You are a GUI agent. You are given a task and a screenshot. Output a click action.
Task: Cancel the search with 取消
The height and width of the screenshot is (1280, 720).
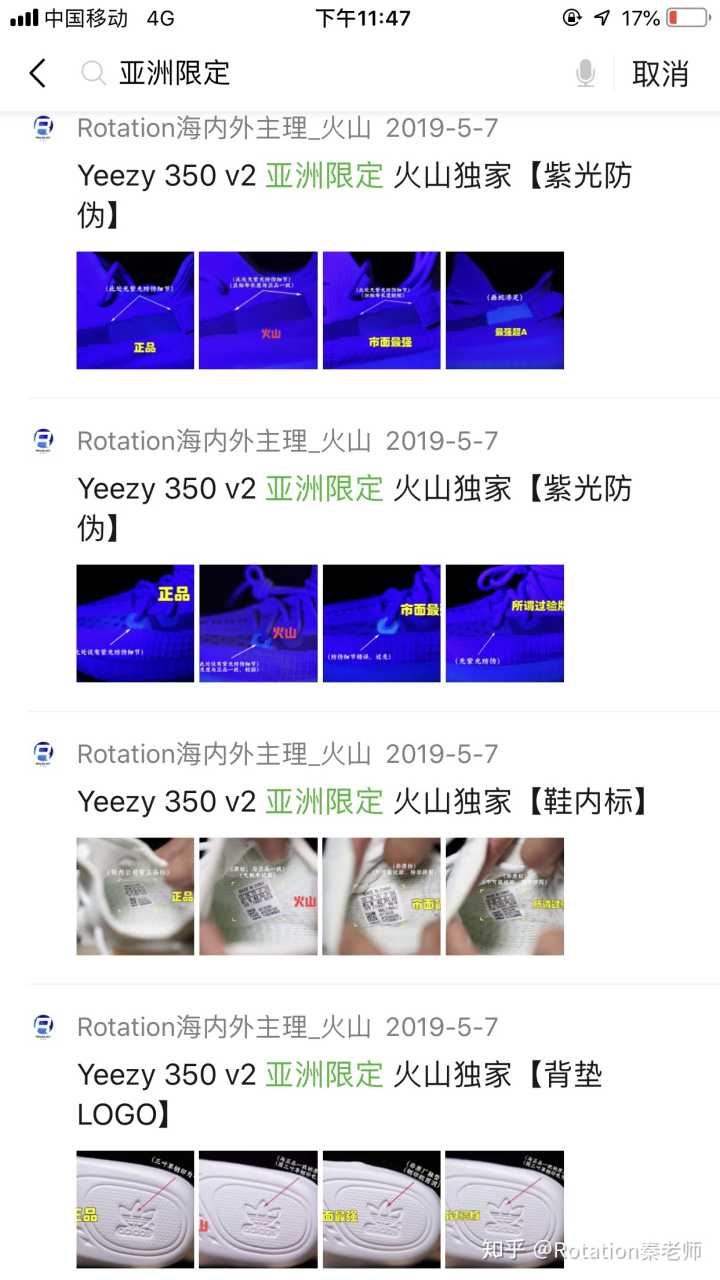pos(660,73)
